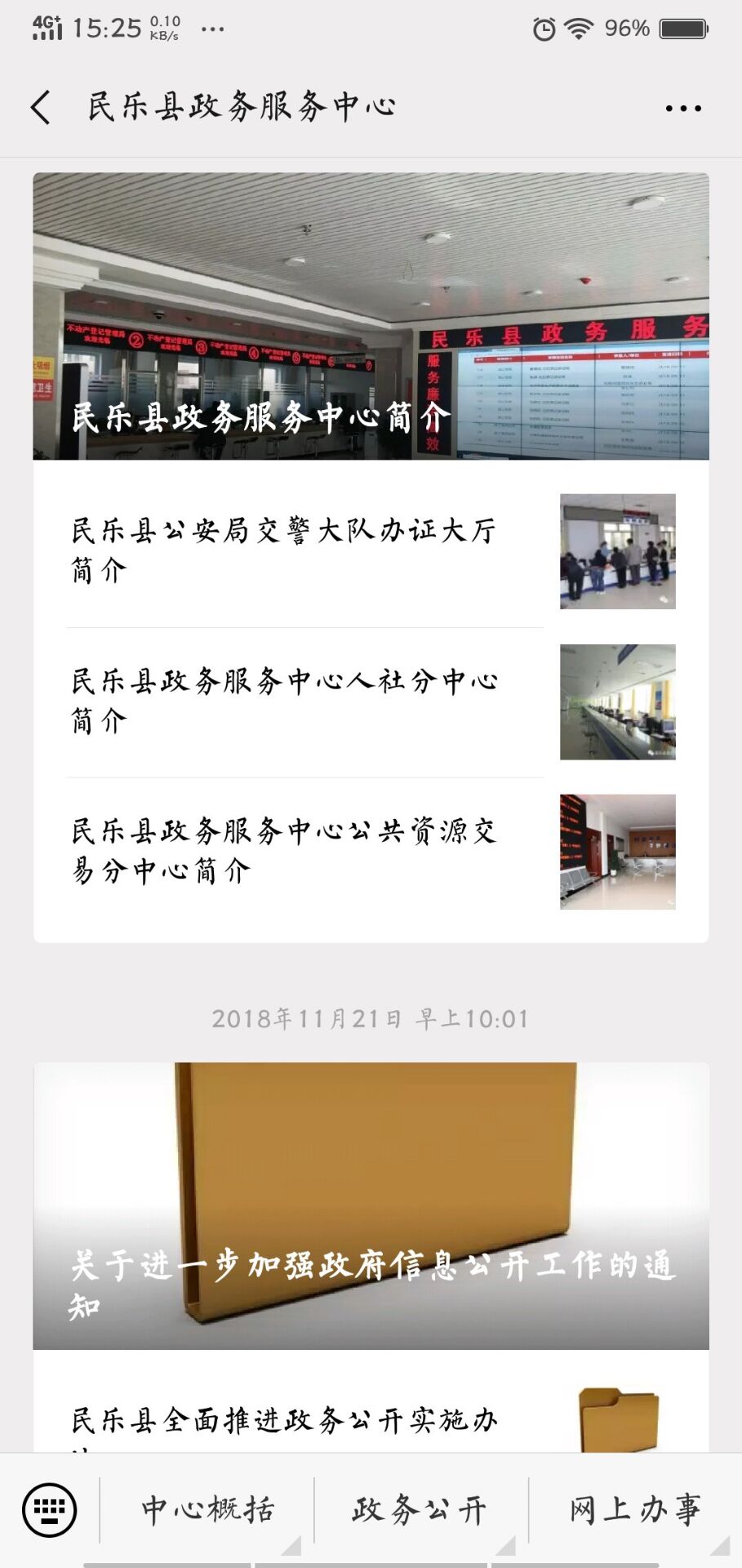This screenshot has height=1568, width=742.
Task: Open 民乐县全面推进政务公开实施办法 article
Action: point(371,1421)
